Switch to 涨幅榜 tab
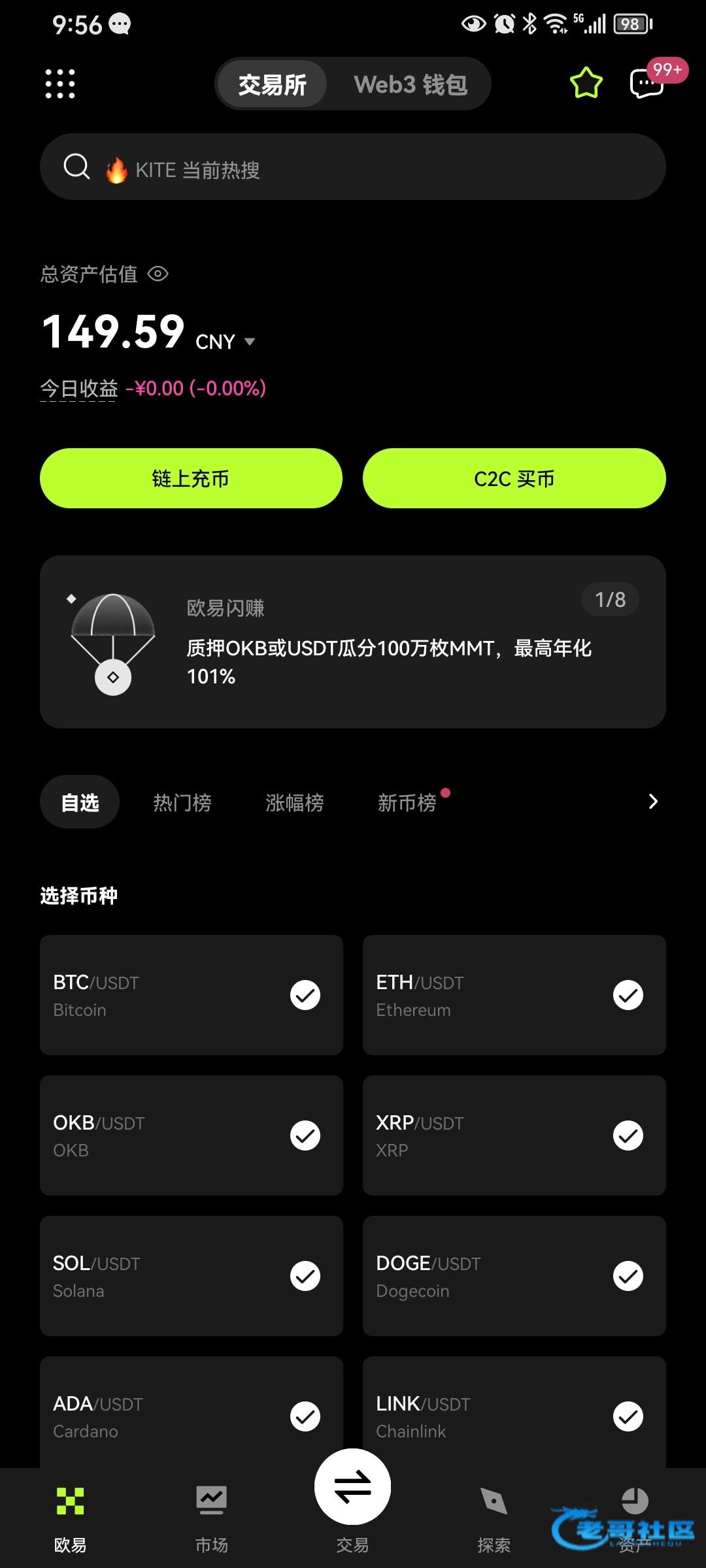Viewport: 706px width, 1568px height. (294, 802)
